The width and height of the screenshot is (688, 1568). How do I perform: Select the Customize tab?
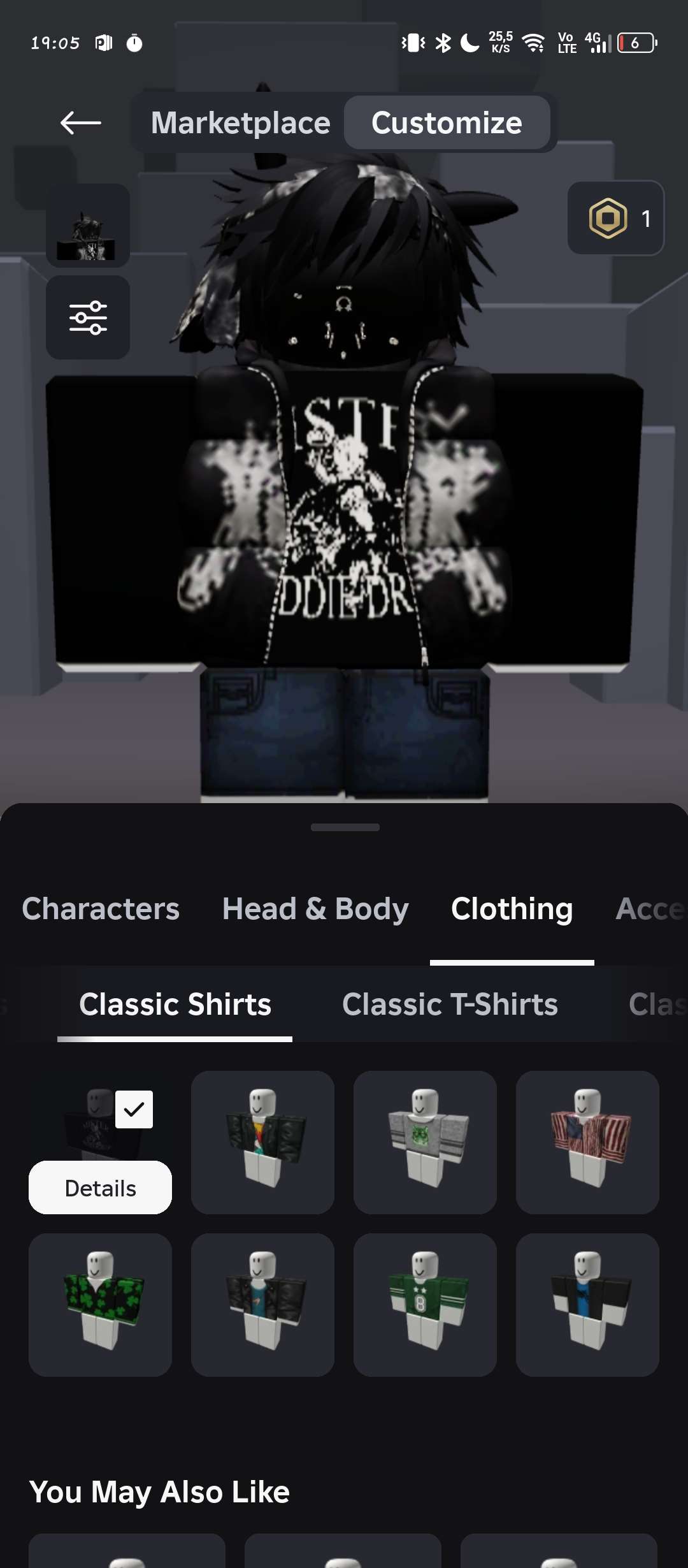click(447, 123)
